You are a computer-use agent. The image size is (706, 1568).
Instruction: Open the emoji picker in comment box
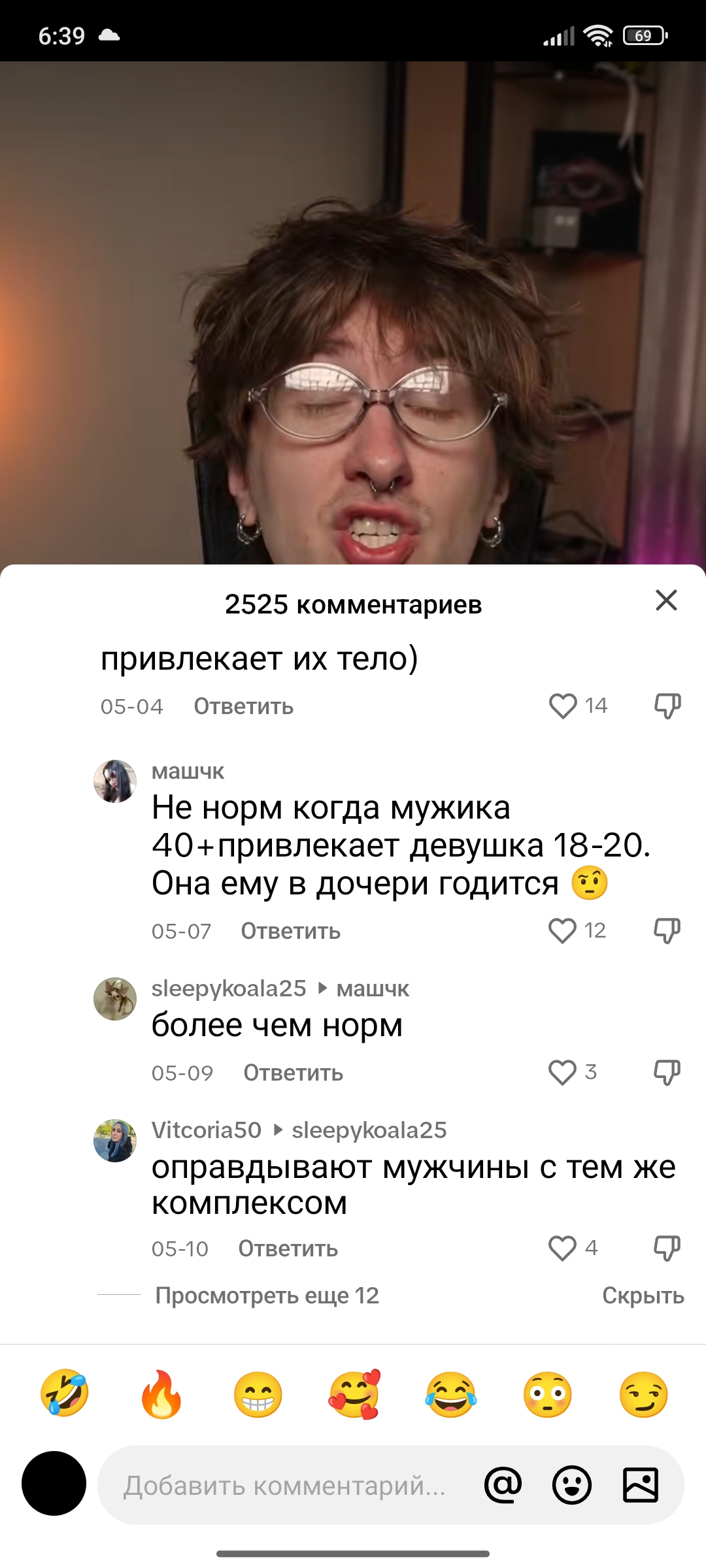point(571,1485)
